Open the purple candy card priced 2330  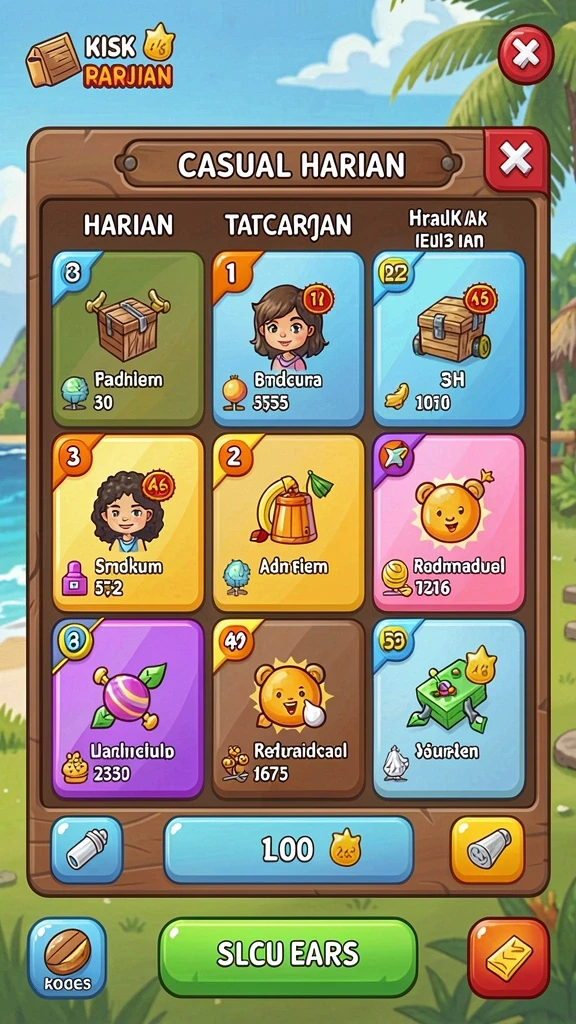coord(128,709)
